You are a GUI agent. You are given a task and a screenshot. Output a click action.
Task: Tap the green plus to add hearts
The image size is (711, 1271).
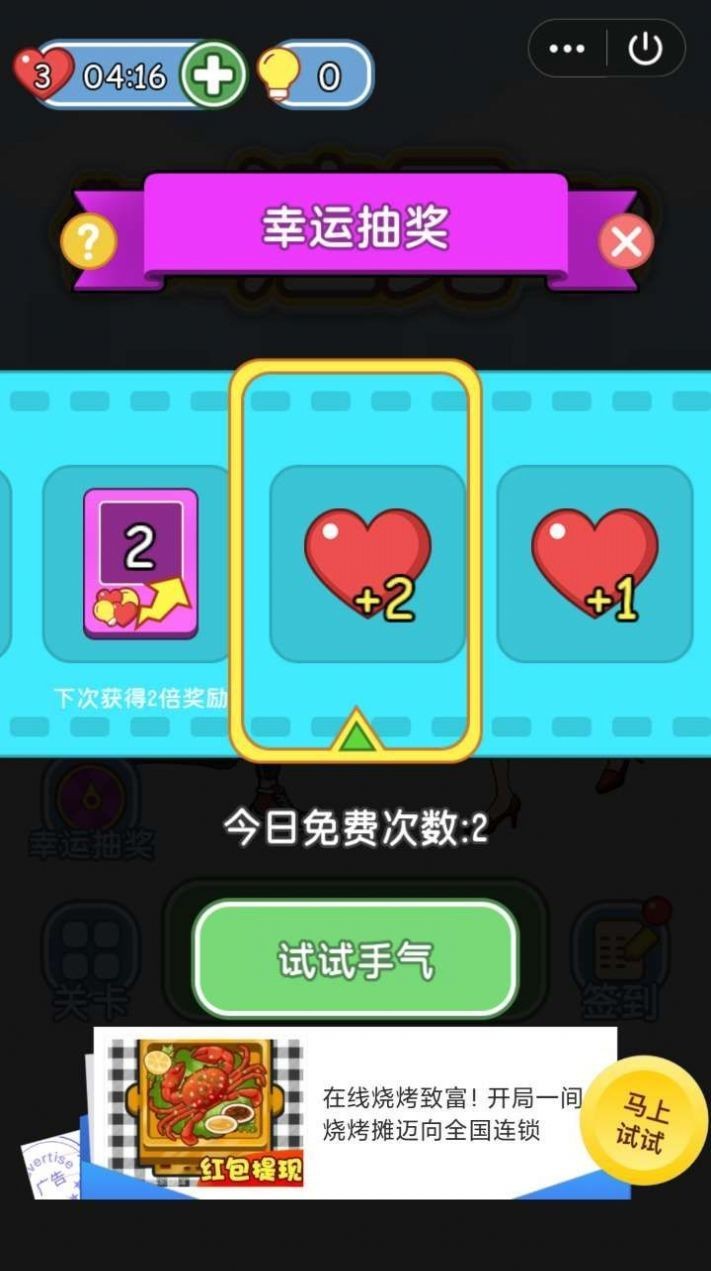tap(213, 76)
